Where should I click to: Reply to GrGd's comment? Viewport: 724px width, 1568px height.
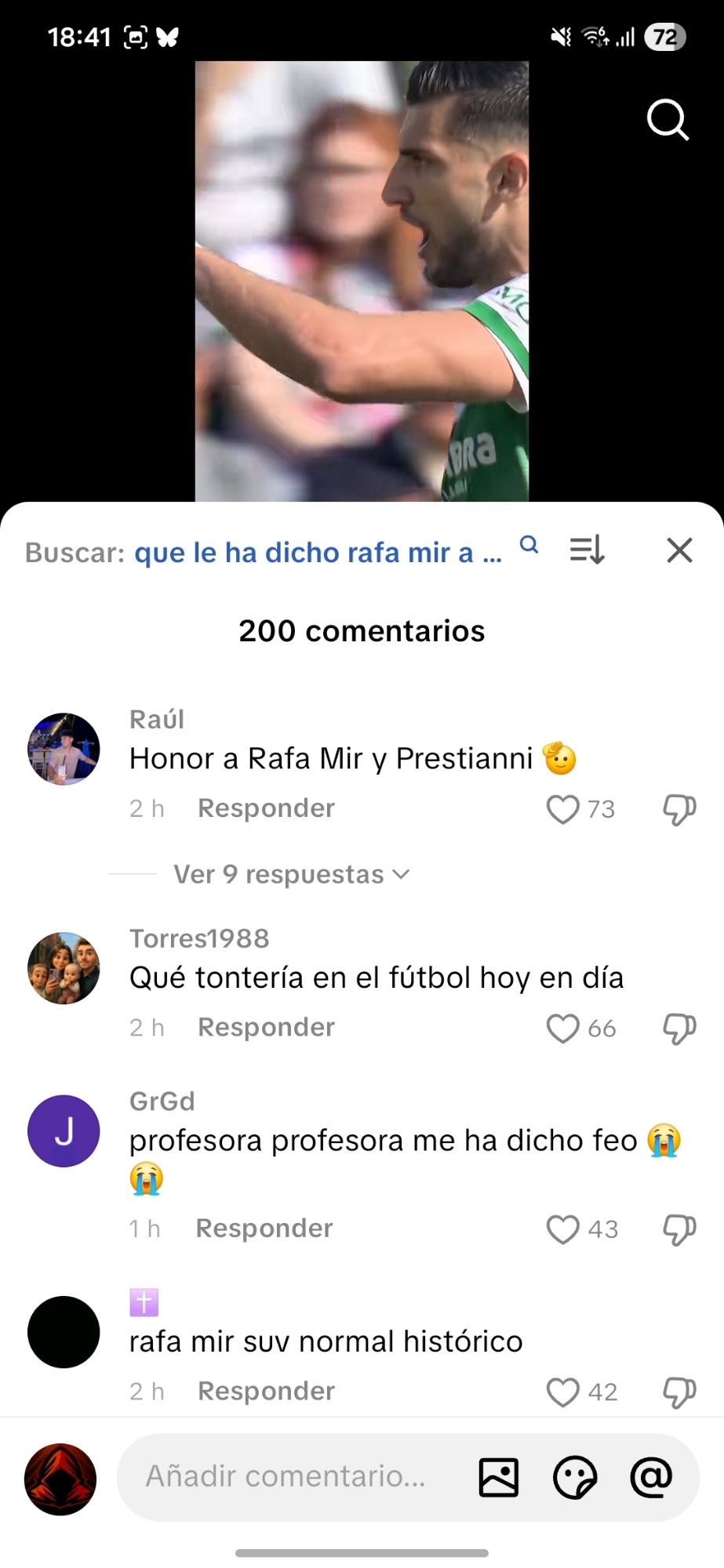pos(264,1229)
